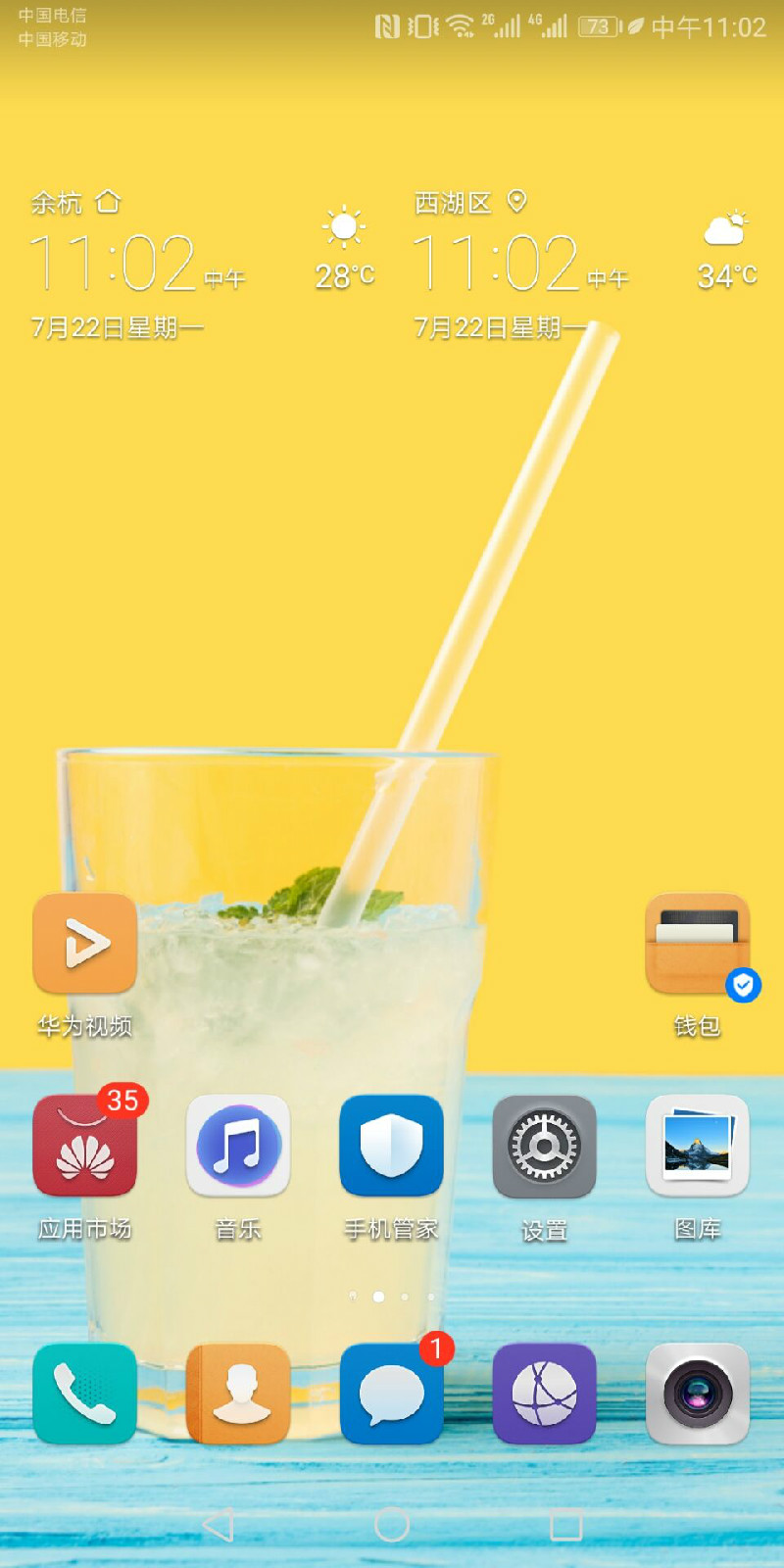Open recent apps from navigation bar
Viewport: 784px width, 1568px height.
566,1525
